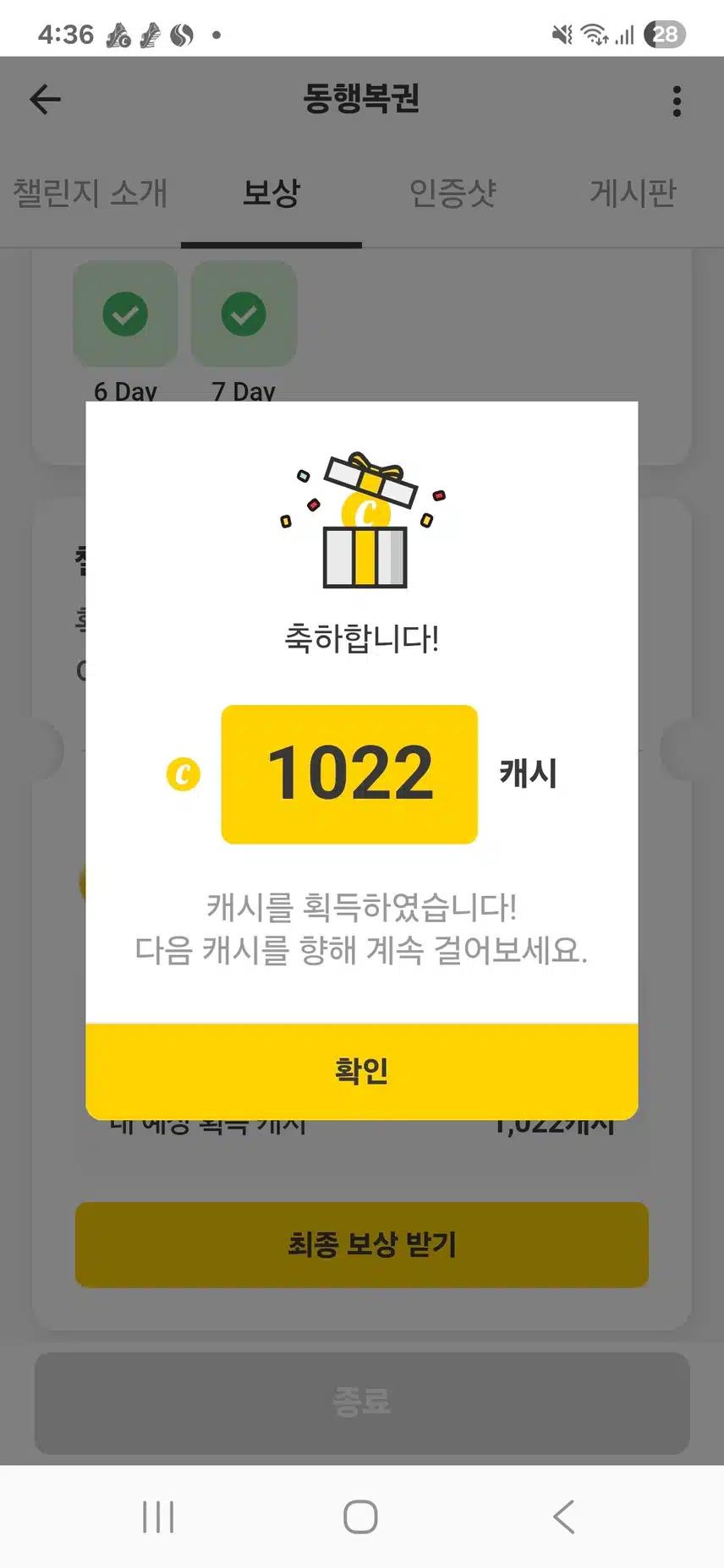Tap 최종 보상 받기 button

(x=361, y=1244)
